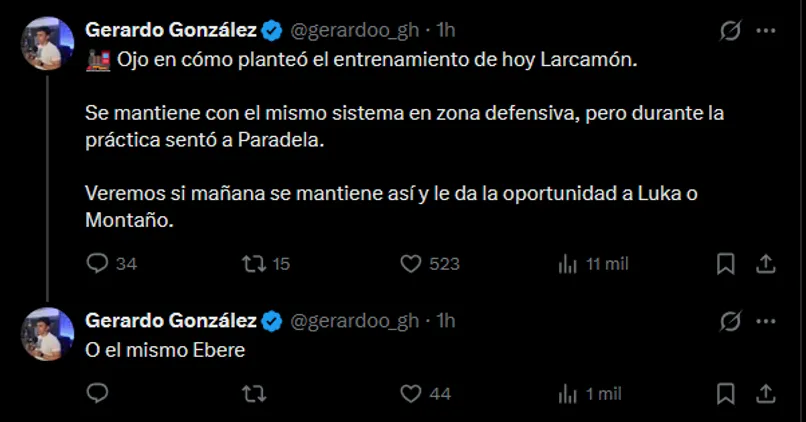This screenshot has height=422, width=806.
Task: Reply to the Larcamón training tweet
Action: click(x=98, y=263)
